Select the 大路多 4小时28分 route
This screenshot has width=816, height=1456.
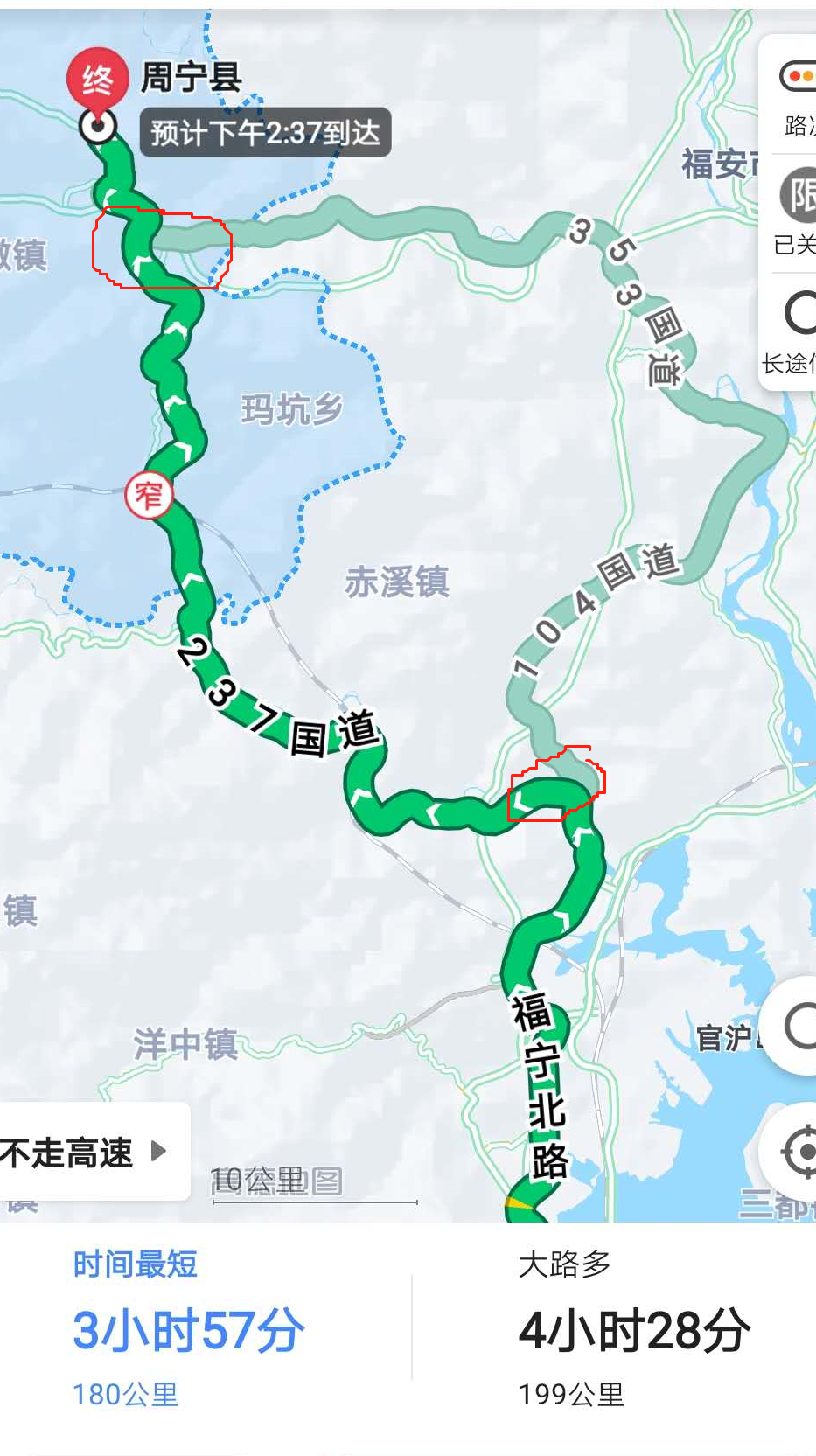[633, 1327]
